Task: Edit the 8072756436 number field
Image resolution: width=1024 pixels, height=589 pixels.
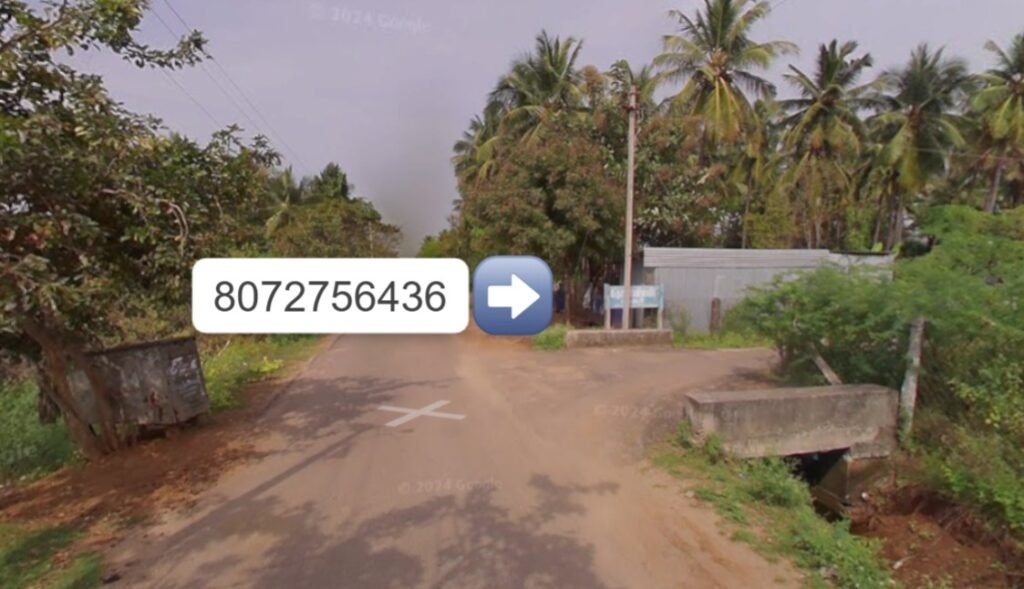Action: click(329, 296)
